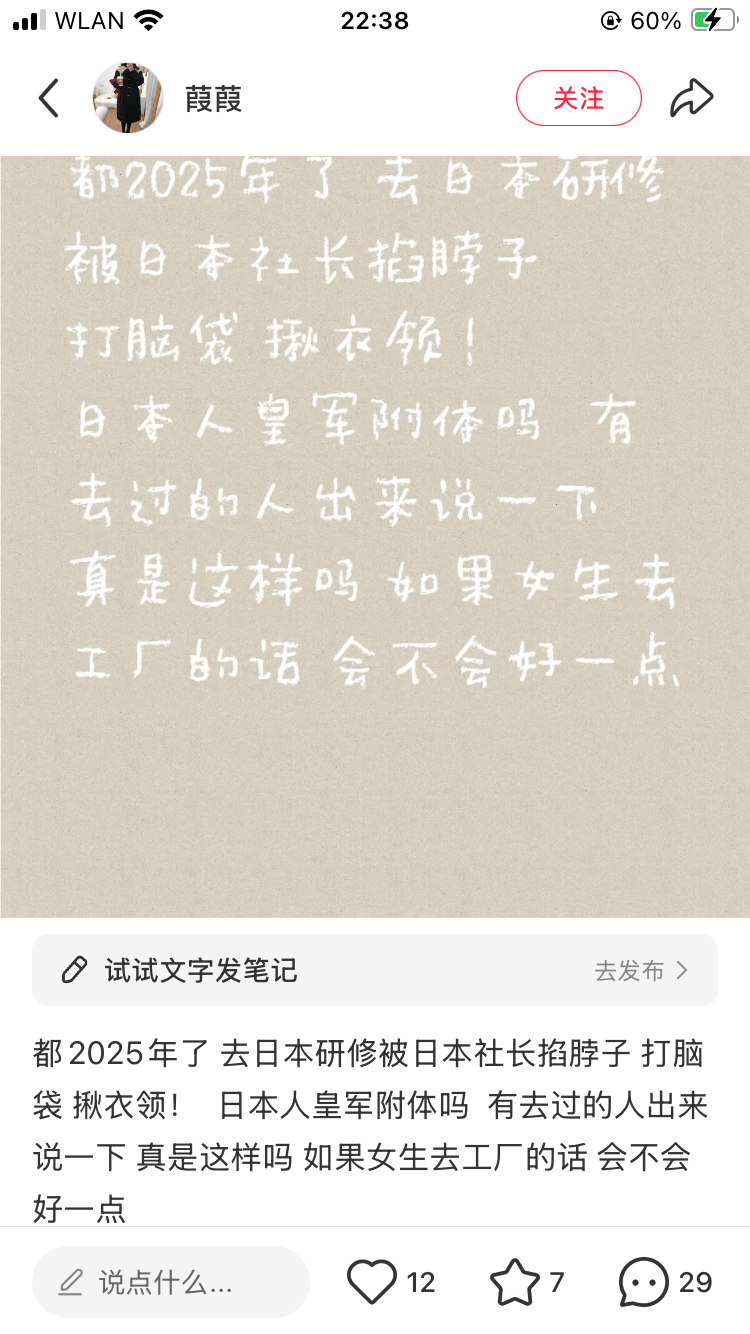The width and height of the screenshot is (750, 1334).
Task: Go back using the top-left arrow
Action: (48, 98)
